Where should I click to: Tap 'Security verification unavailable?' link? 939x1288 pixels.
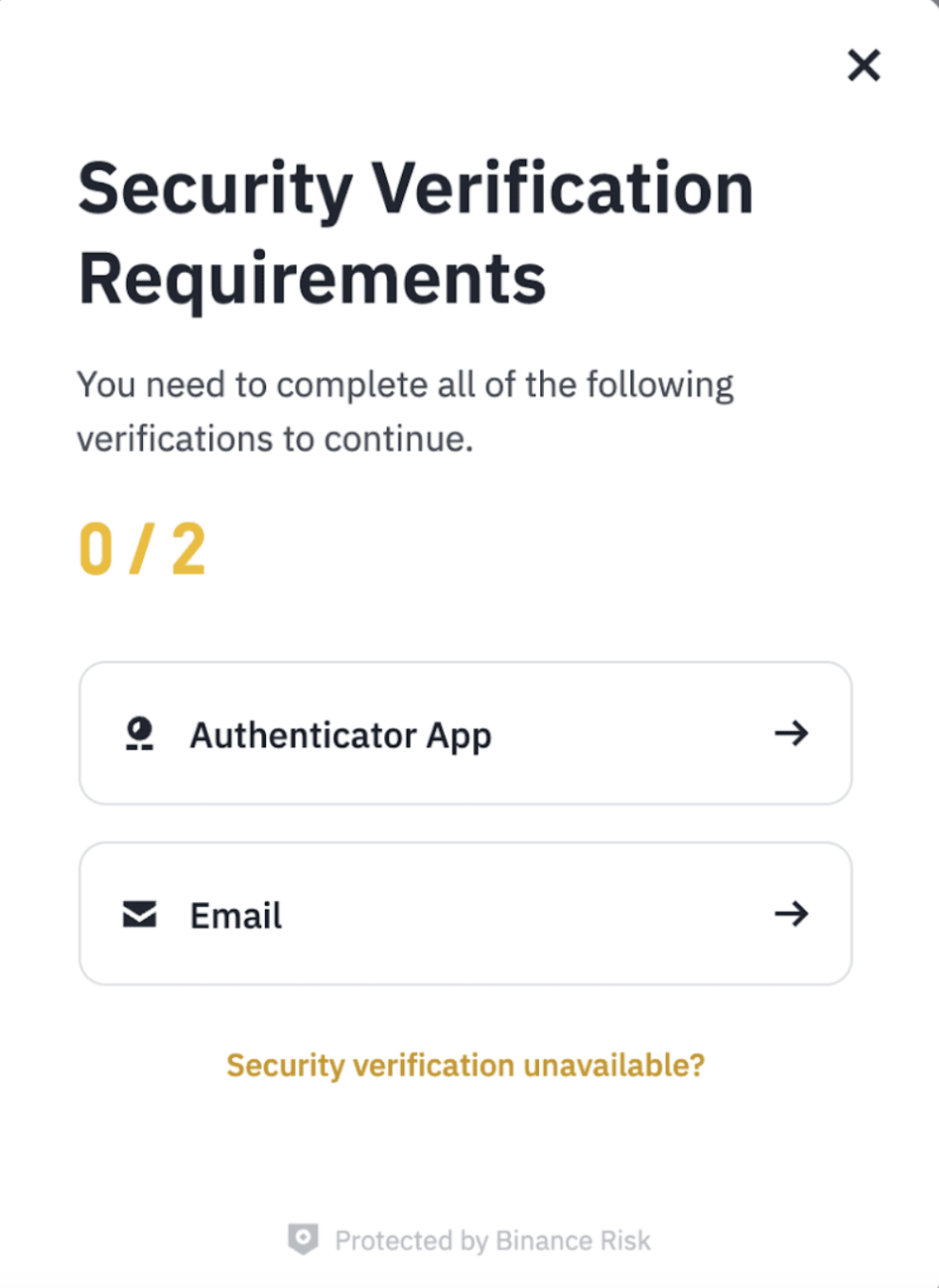point(465,1065)
